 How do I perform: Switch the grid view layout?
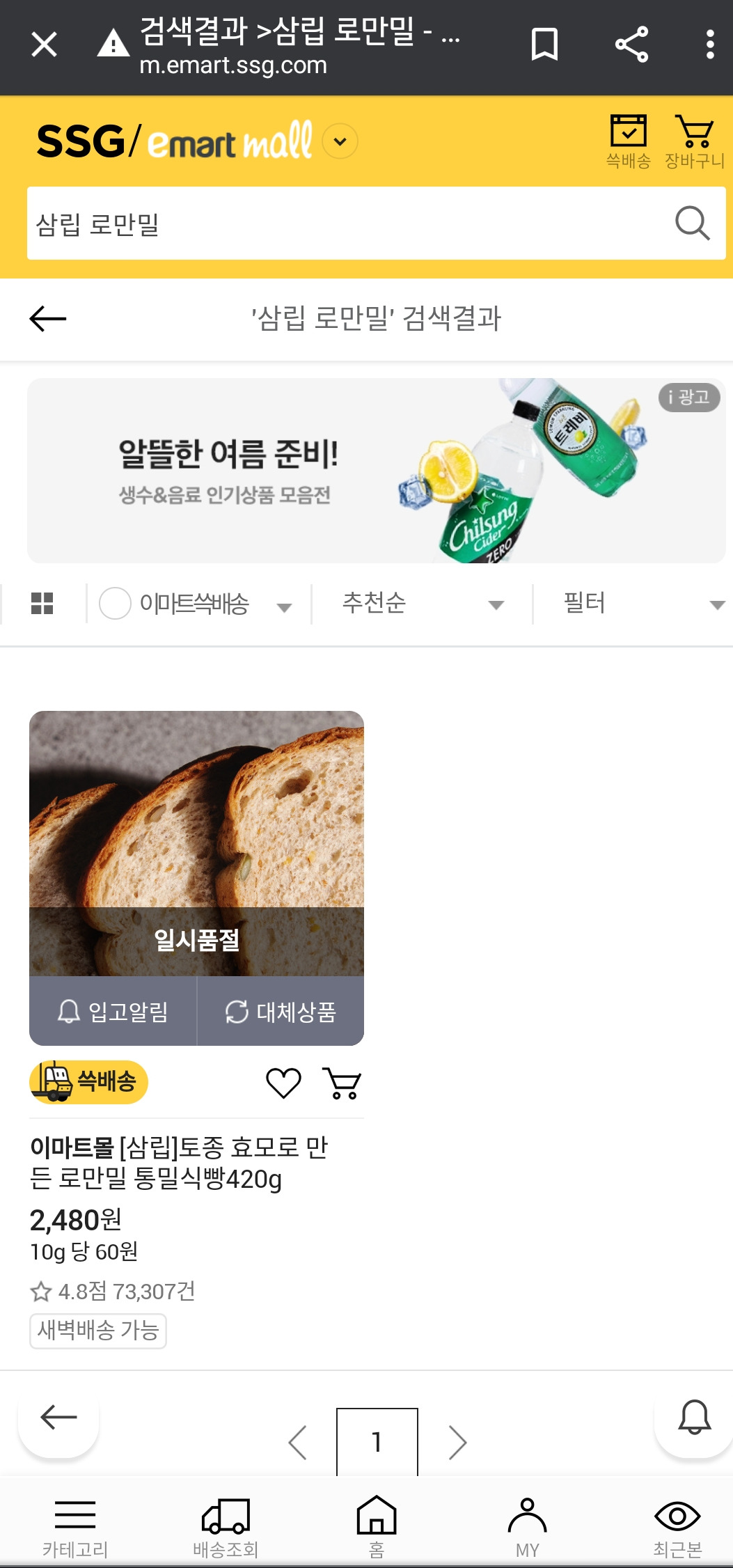(x=42, y=603)
